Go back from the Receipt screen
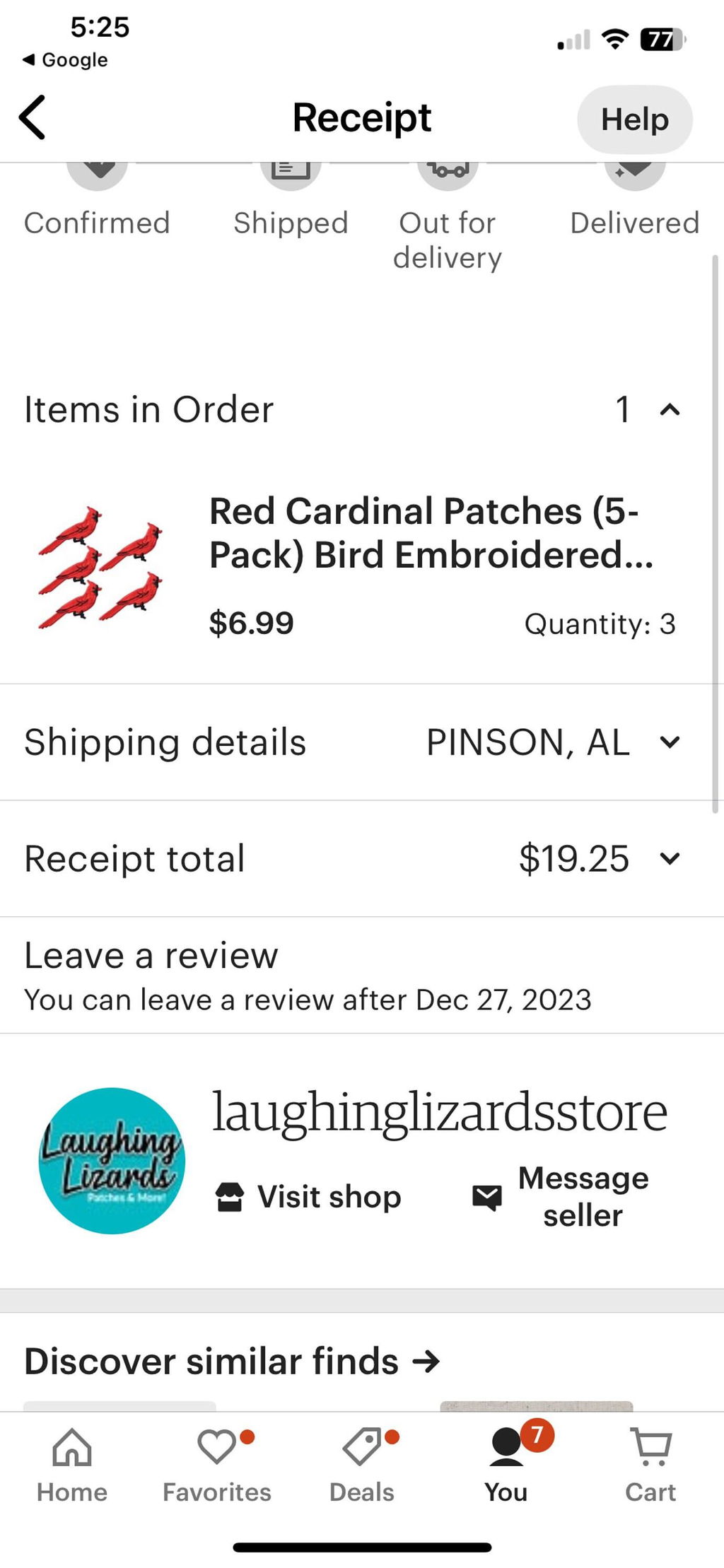Screen dimensions: 724x1568 pos(33,117)
